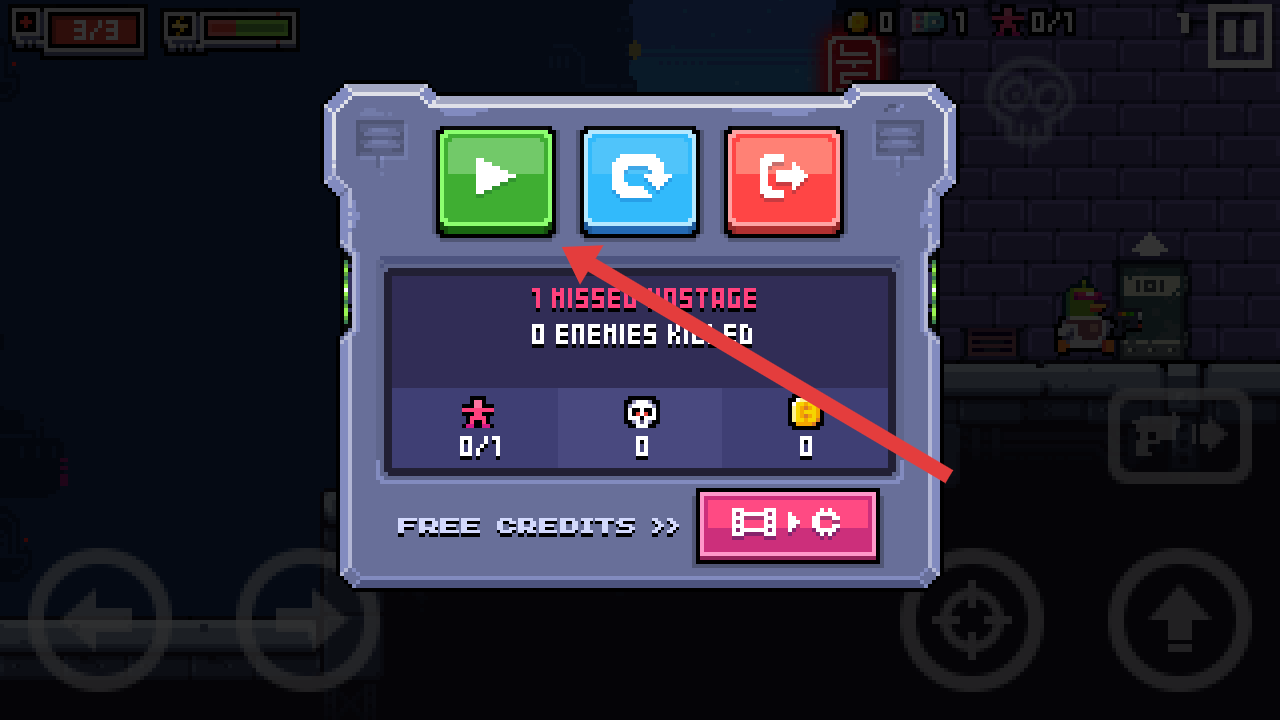Resume the game with the green play button
This screenshot has width=1280, height=720.
pyautogui.click(x=496, y=180)
